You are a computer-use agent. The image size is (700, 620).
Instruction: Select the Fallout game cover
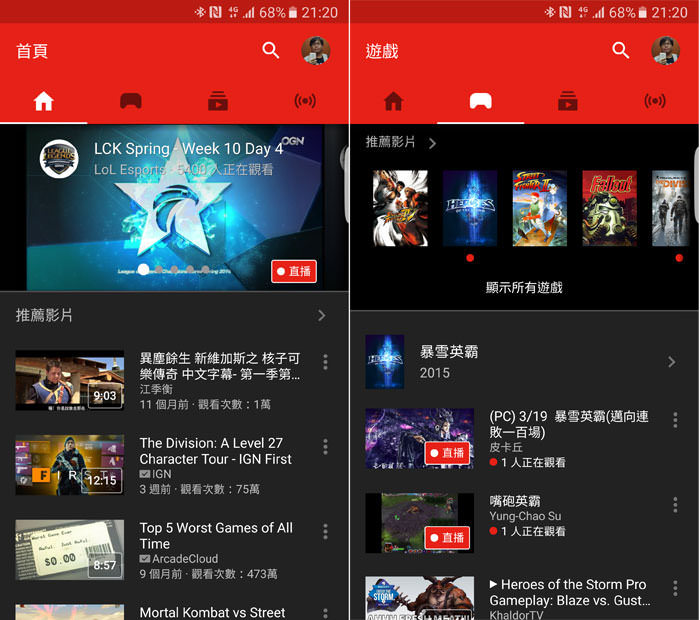[x=609, y=208]
